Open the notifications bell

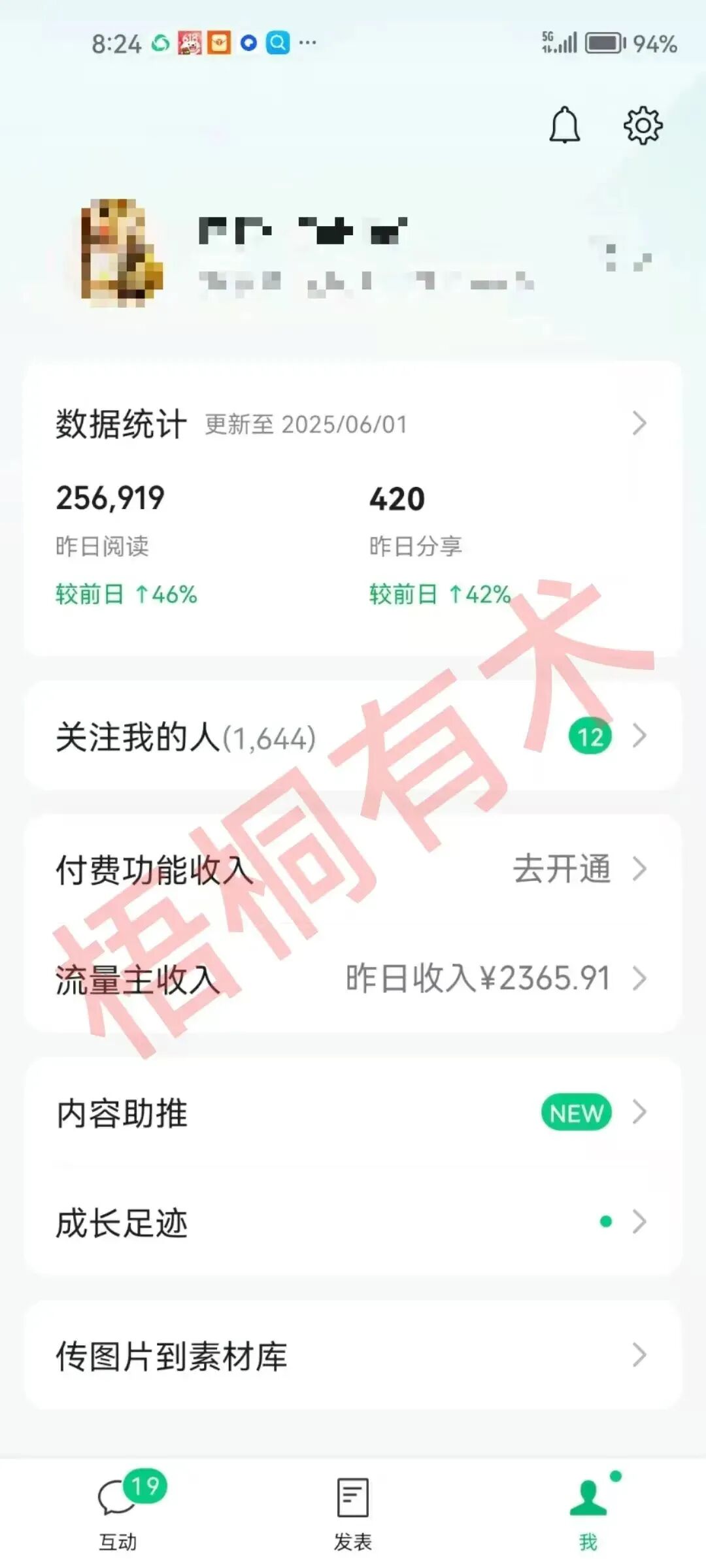(x=564, y=125)
